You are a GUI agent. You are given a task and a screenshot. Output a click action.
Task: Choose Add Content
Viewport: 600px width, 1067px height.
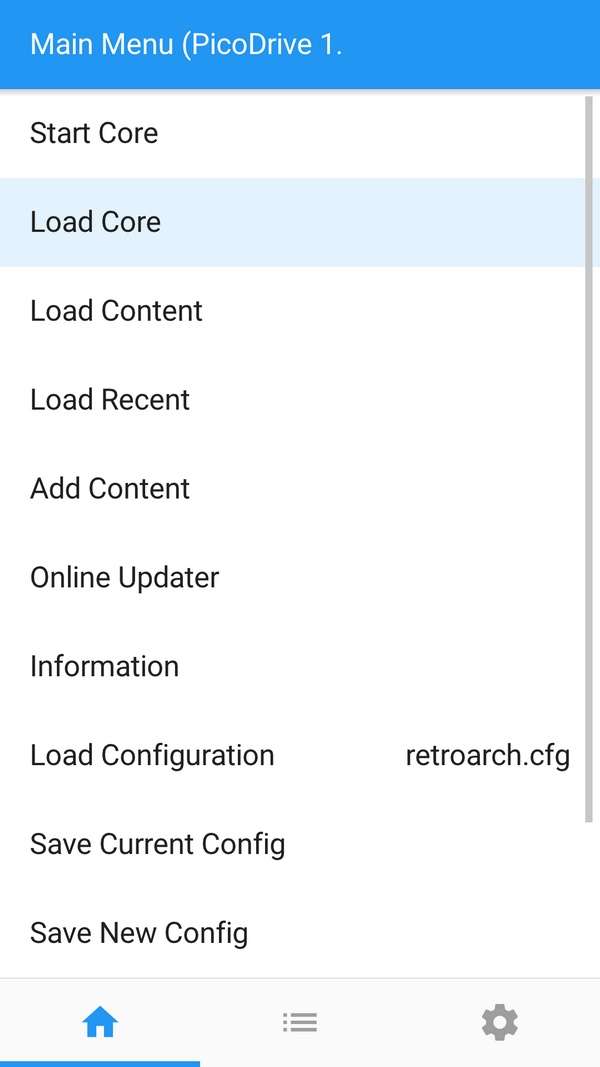[x=293, y=489]
